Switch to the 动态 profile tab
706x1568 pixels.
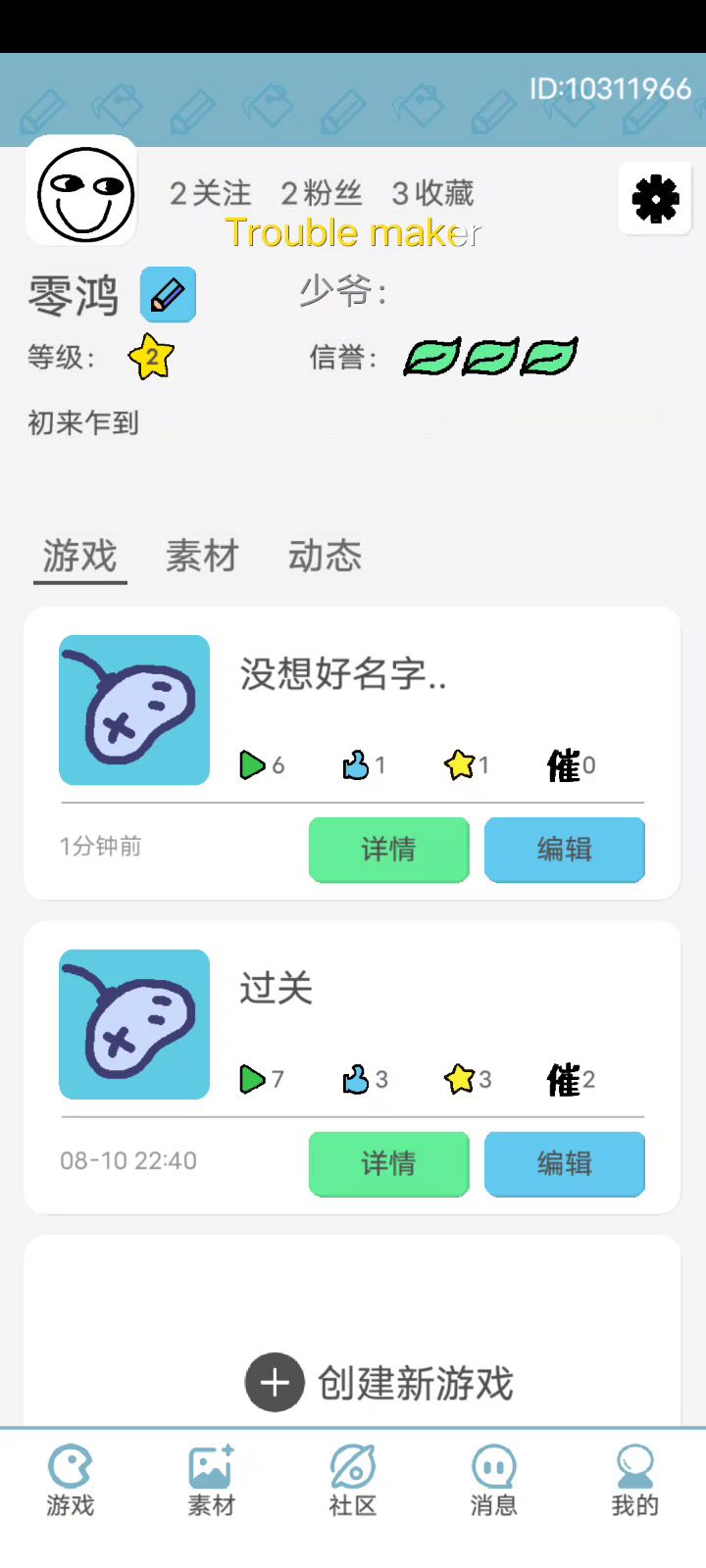click(x=325, y=556)
